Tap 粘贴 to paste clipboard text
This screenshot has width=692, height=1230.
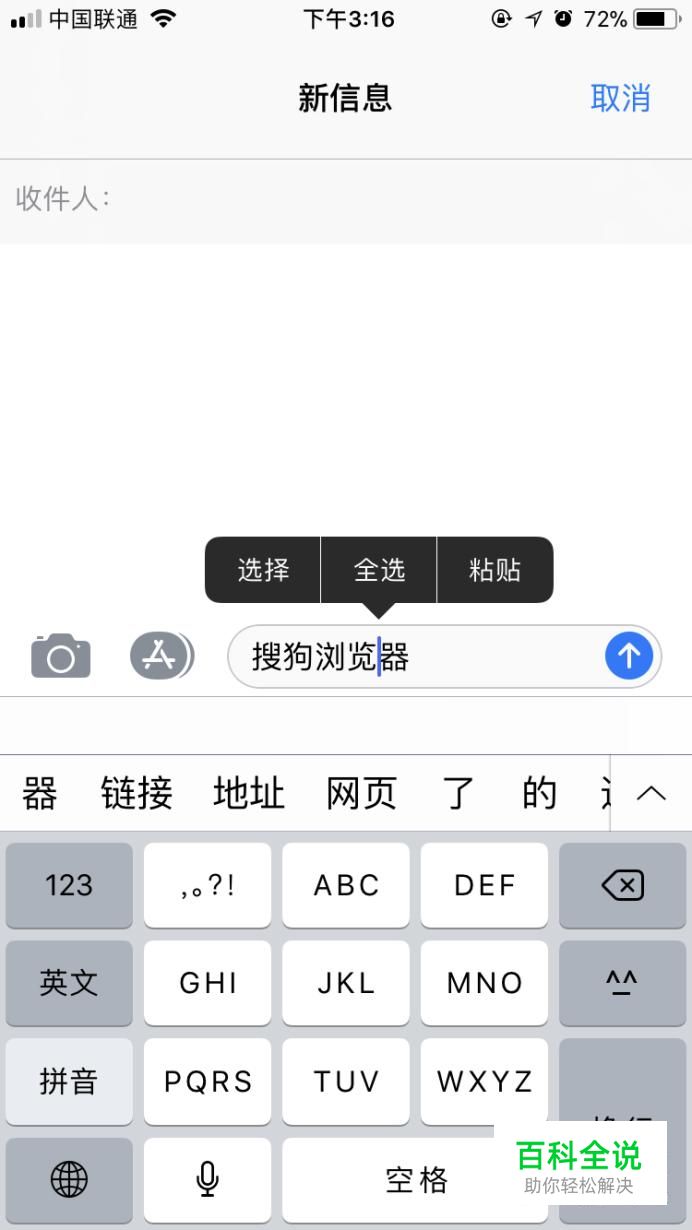click(x=495, y=570)
